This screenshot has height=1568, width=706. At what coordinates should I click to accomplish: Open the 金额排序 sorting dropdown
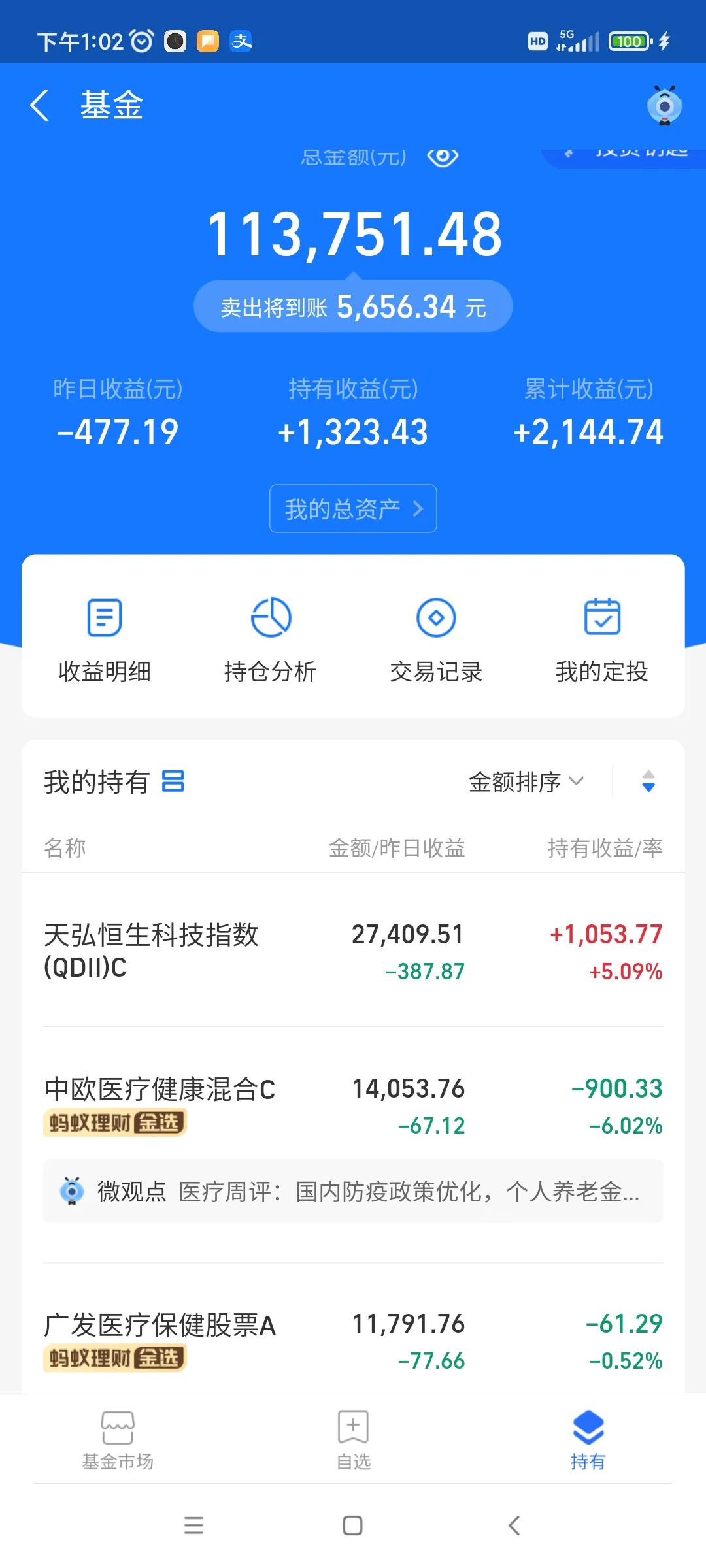(x=523, y=781)
